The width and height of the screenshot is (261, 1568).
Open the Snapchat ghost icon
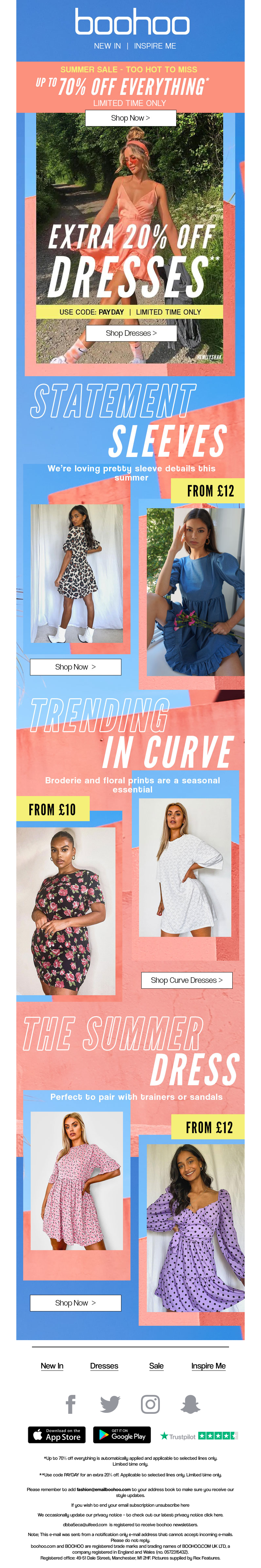tap(190, 1404)
